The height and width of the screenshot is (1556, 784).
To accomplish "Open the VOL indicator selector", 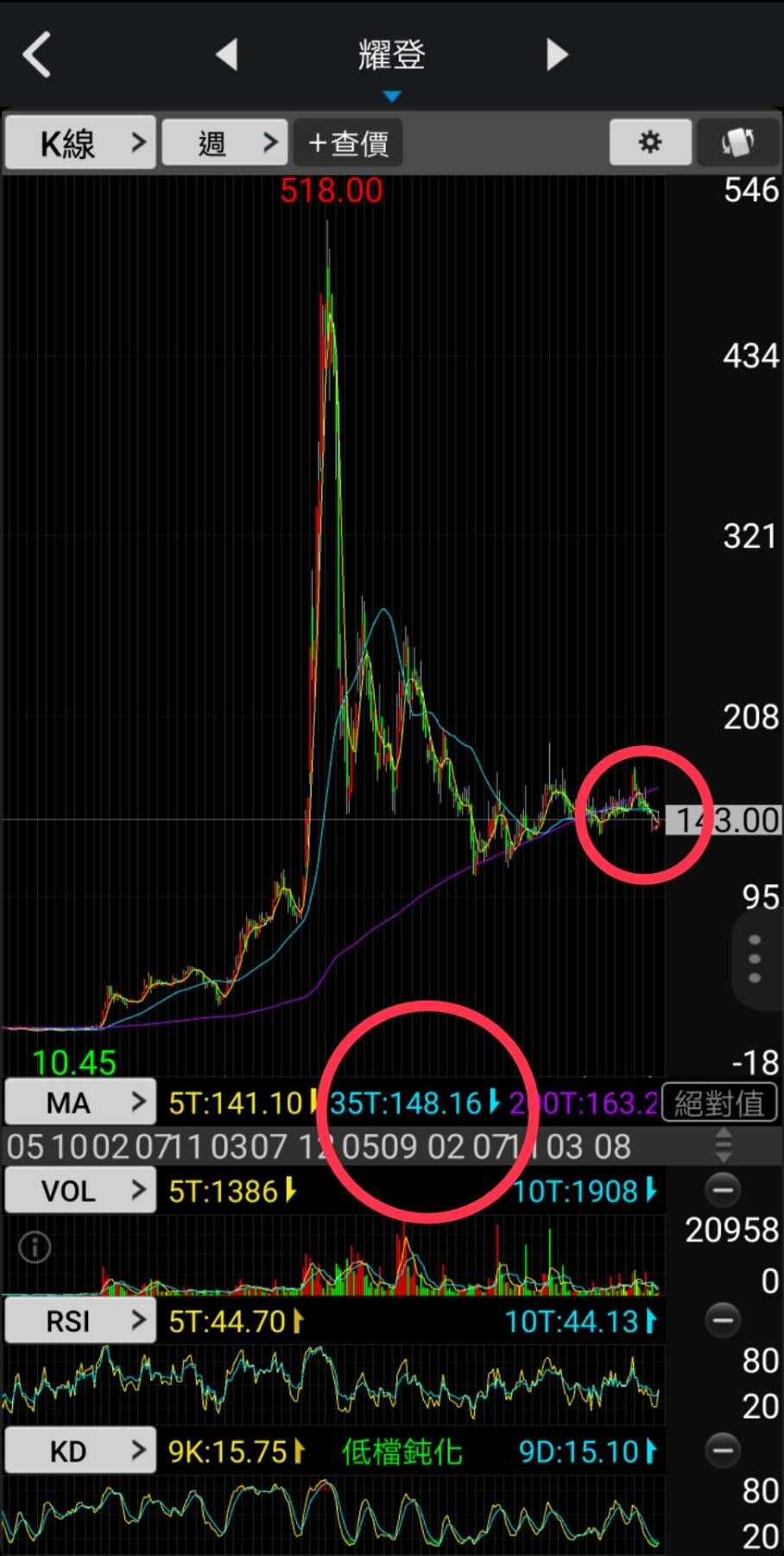I will coord(80,1191).
